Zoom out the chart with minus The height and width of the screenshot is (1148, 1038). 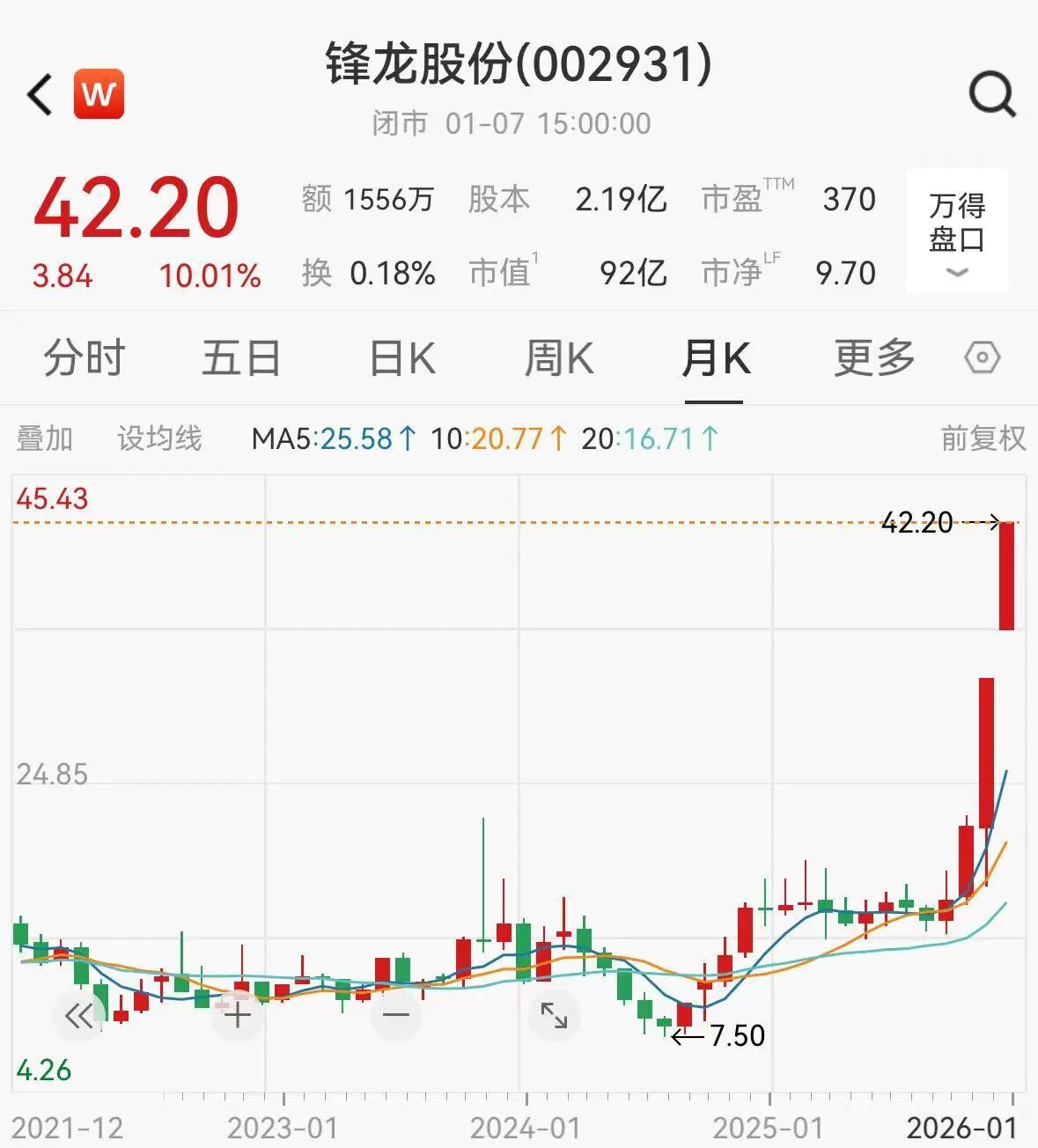pyautogui.click(x=395, y=1017)
